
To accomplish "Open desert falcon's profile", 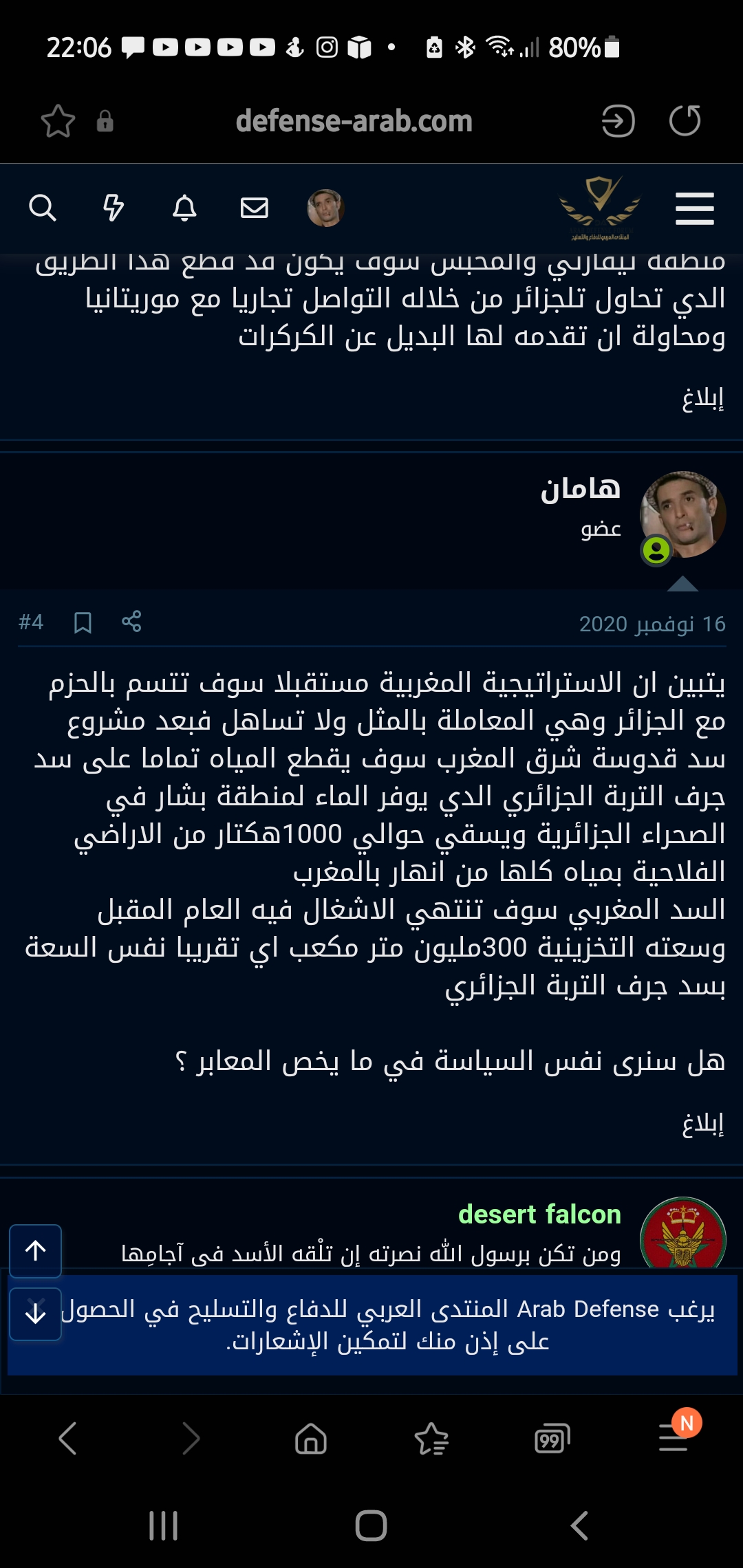I will tap(539, 1215).
